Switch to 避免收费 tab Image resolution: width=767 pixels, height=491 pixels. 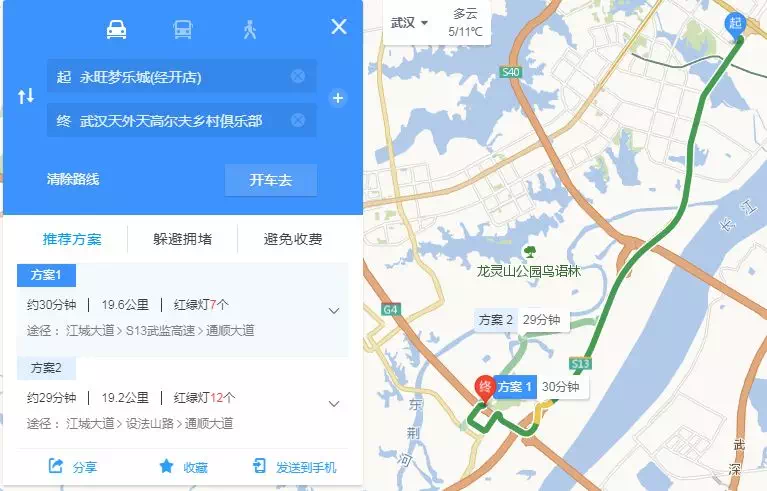pos(292,240)
